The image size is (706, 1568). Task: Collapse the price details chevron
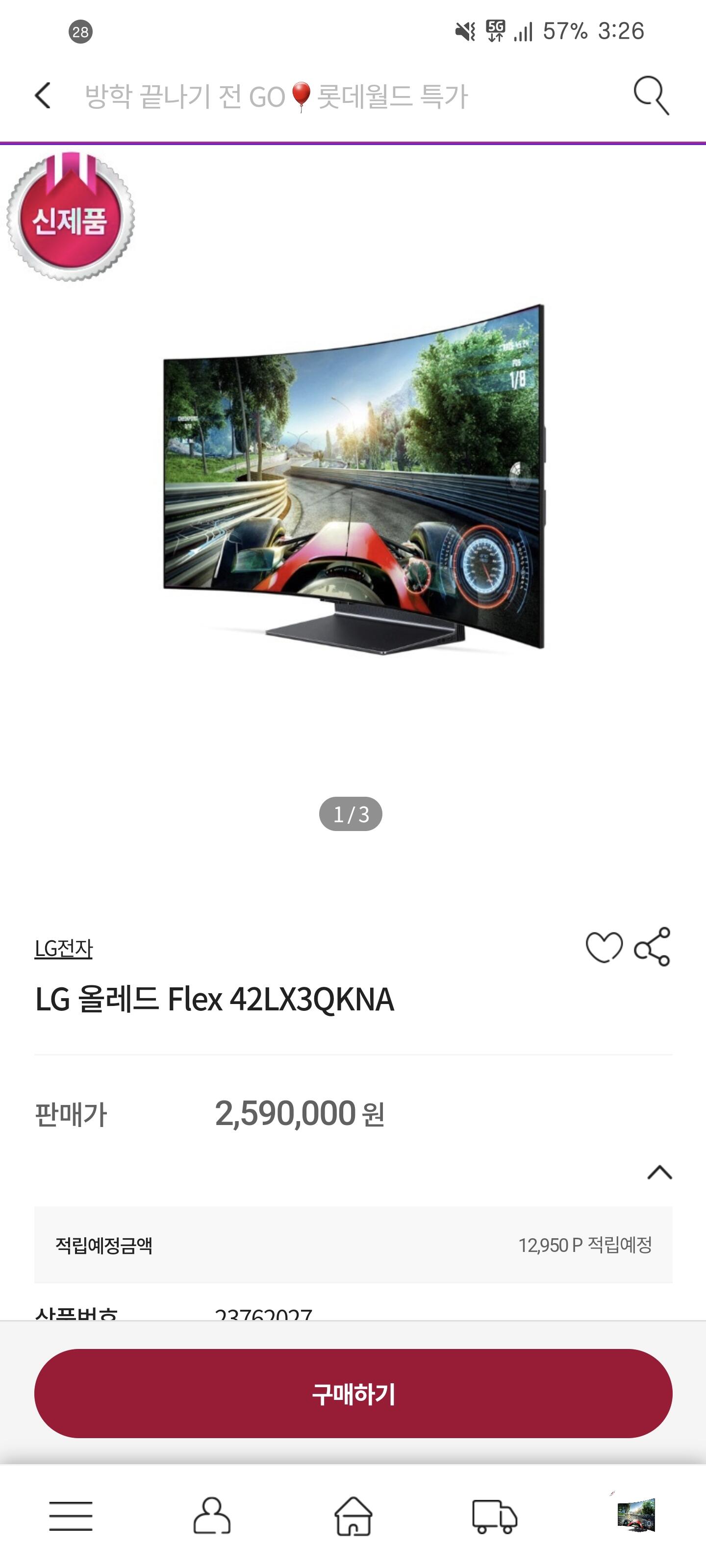point(659,1173)
